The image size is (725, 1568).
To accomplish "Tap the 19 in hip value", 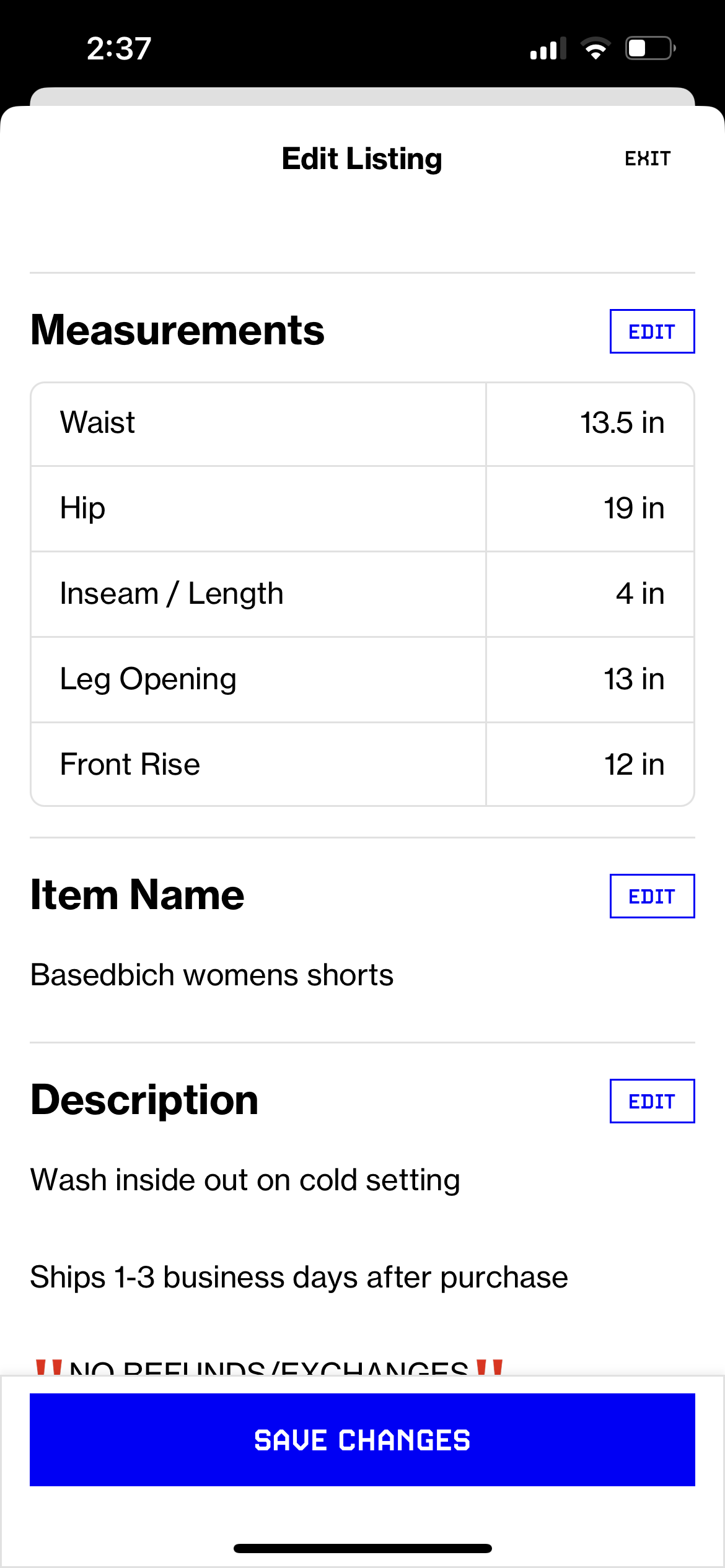I will 634,508.
